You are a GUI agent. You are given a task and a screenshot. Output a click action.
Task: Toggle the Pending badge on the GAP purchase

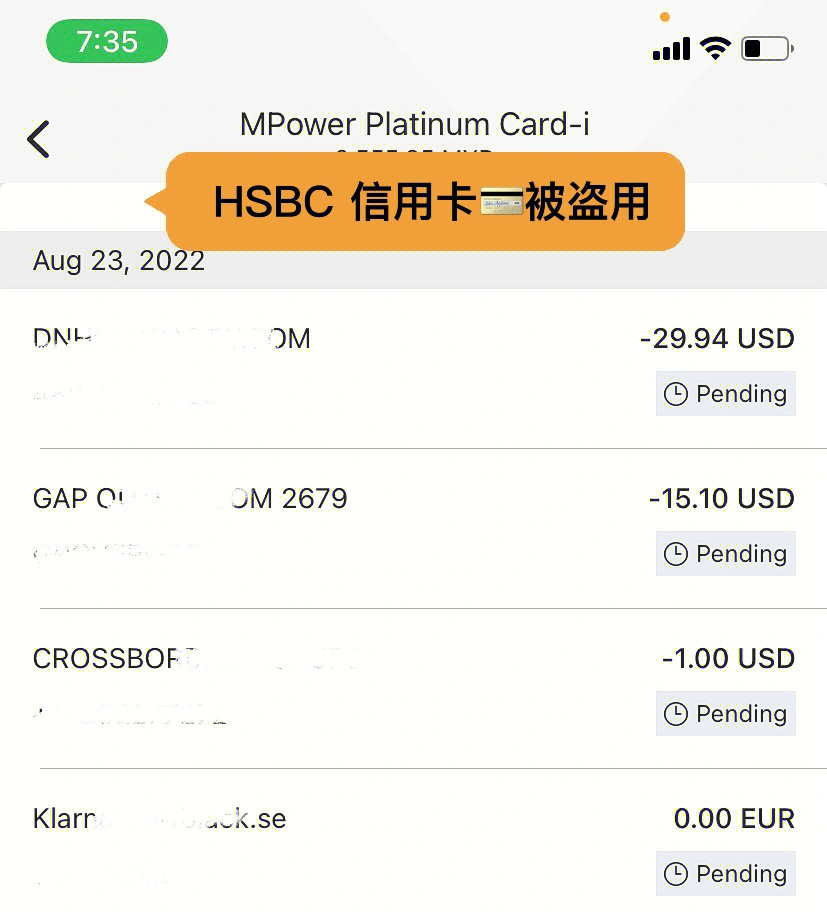pos(725,554)
